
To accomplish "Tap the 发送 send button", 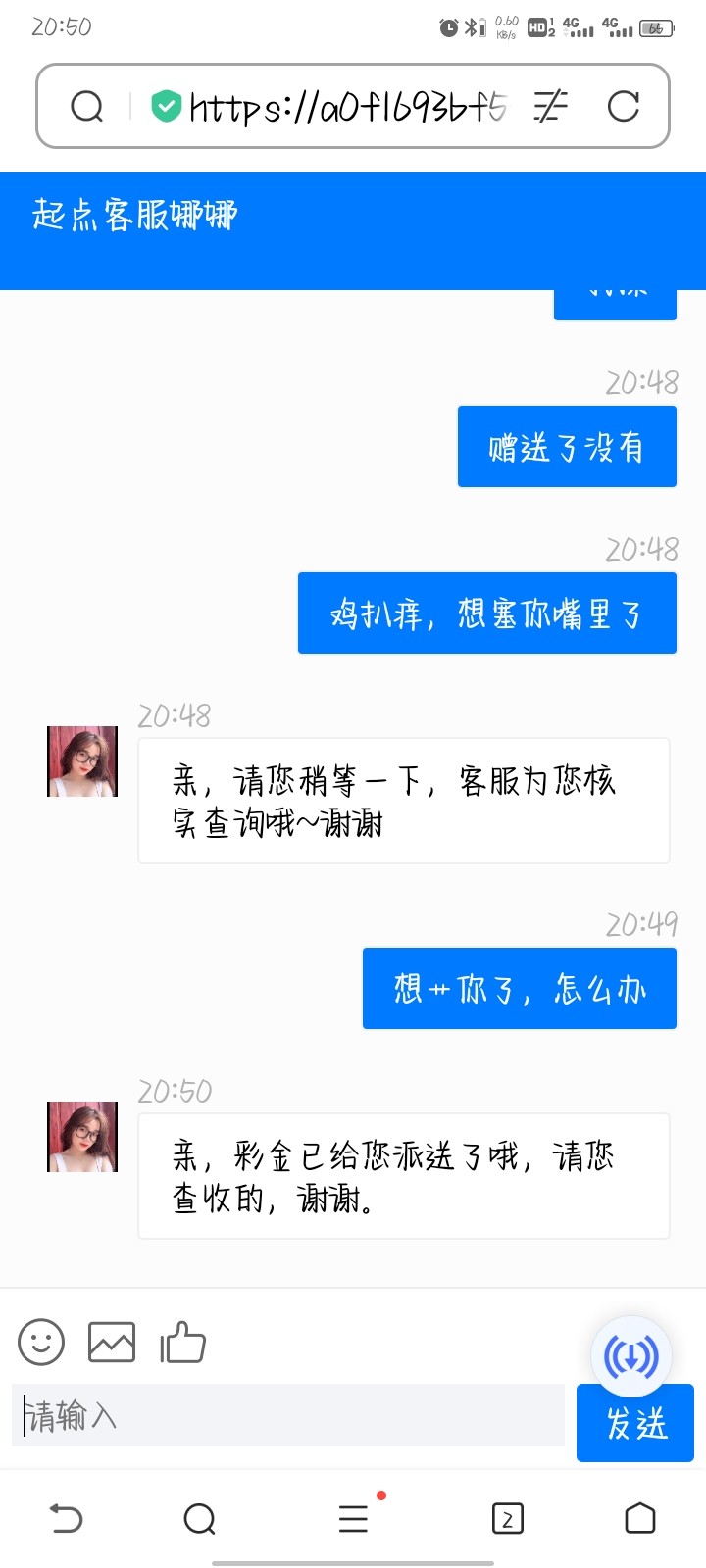I will (x=635, y=1423).
